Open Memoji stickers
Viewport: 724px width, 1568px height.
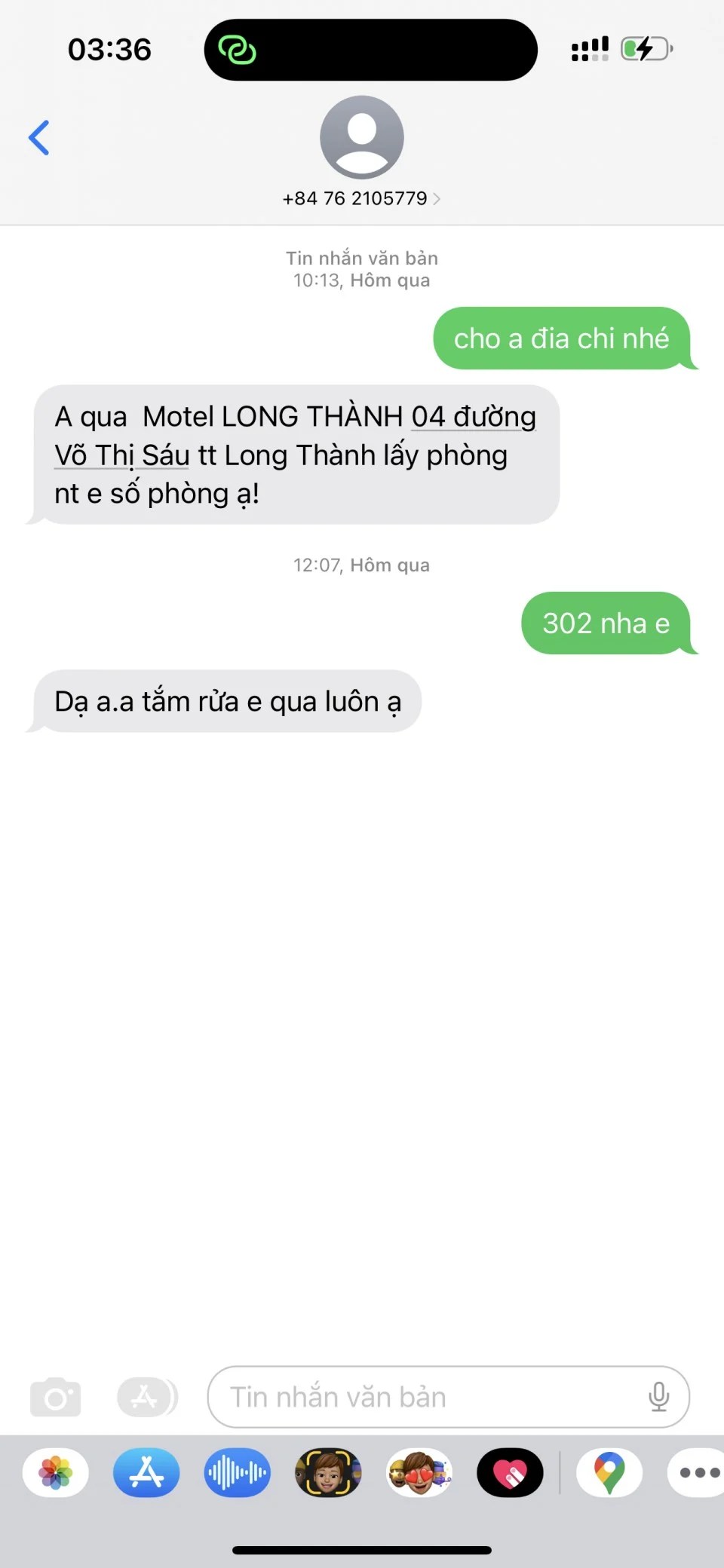pyautogui.click(x=419, y=1472)
